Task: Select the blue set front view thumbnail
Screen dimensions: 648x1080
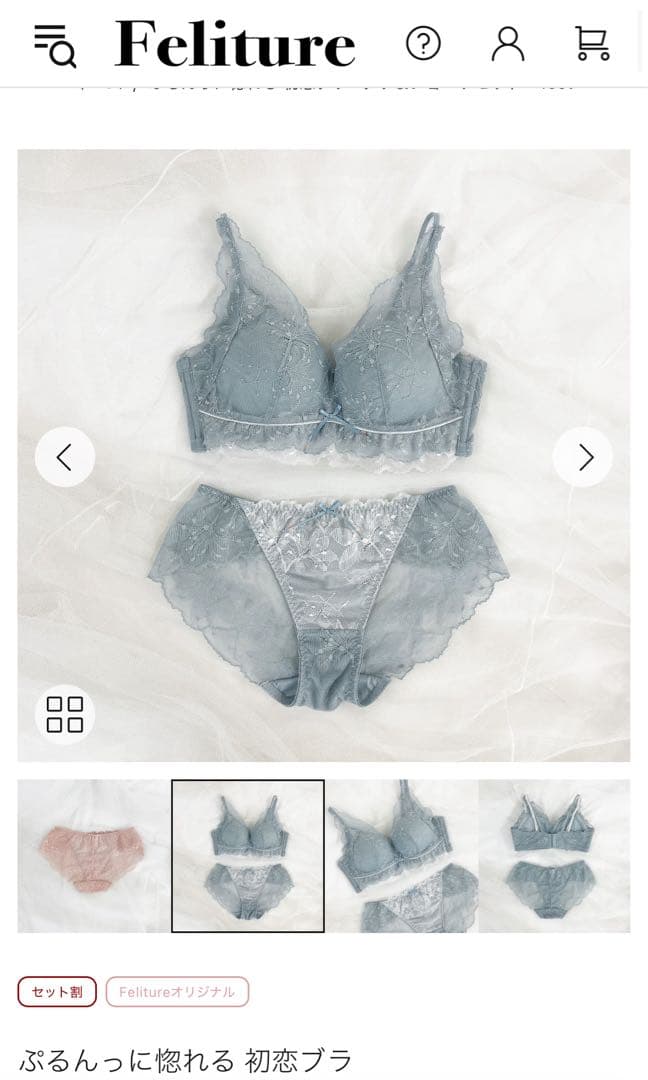Action: click(248, 856)
